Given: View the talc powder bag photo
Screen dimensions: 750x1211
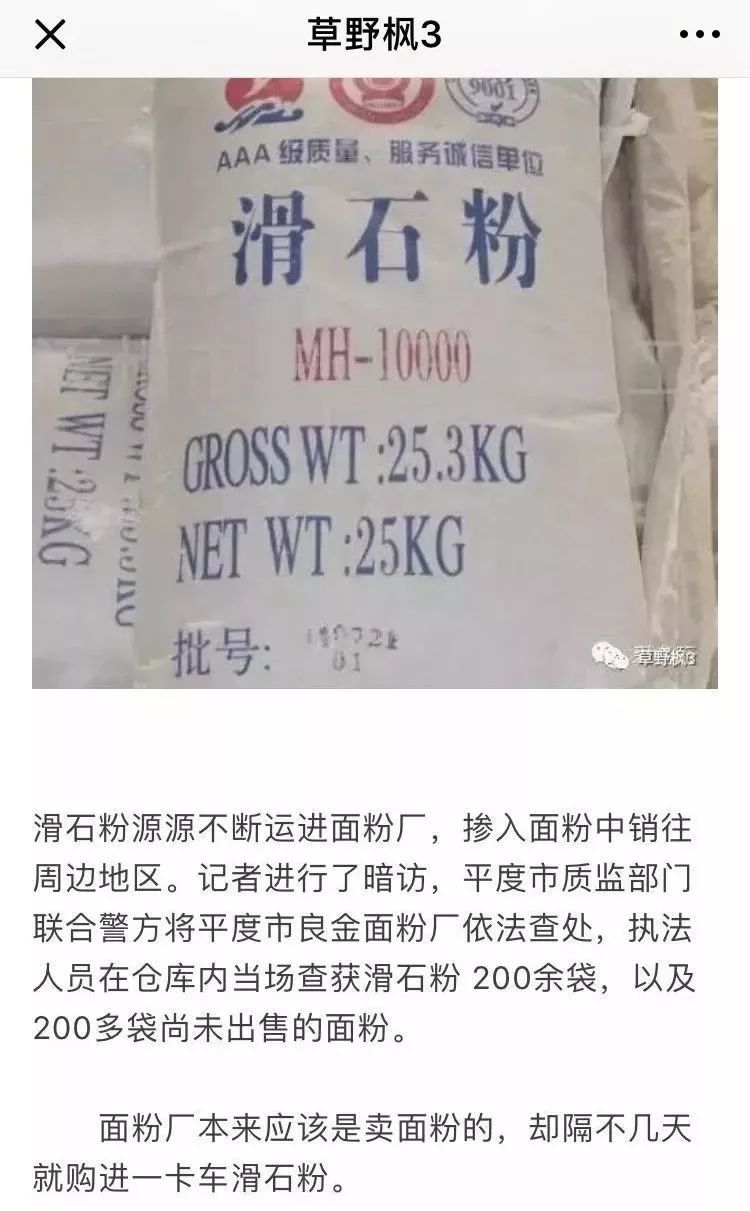Looking at the screenshot, I should pos(375,383).
